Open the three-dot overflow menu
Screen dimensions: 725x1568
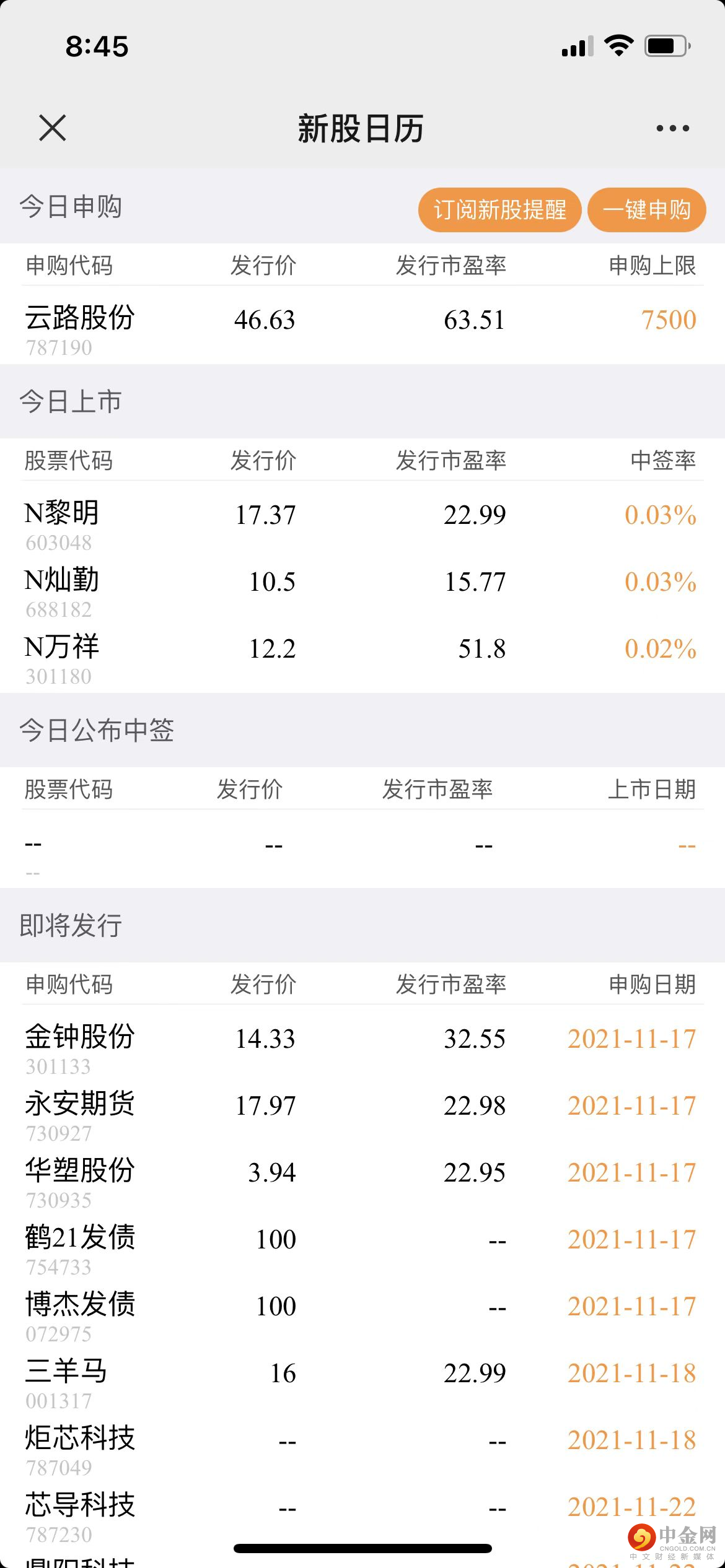point(672,128)
